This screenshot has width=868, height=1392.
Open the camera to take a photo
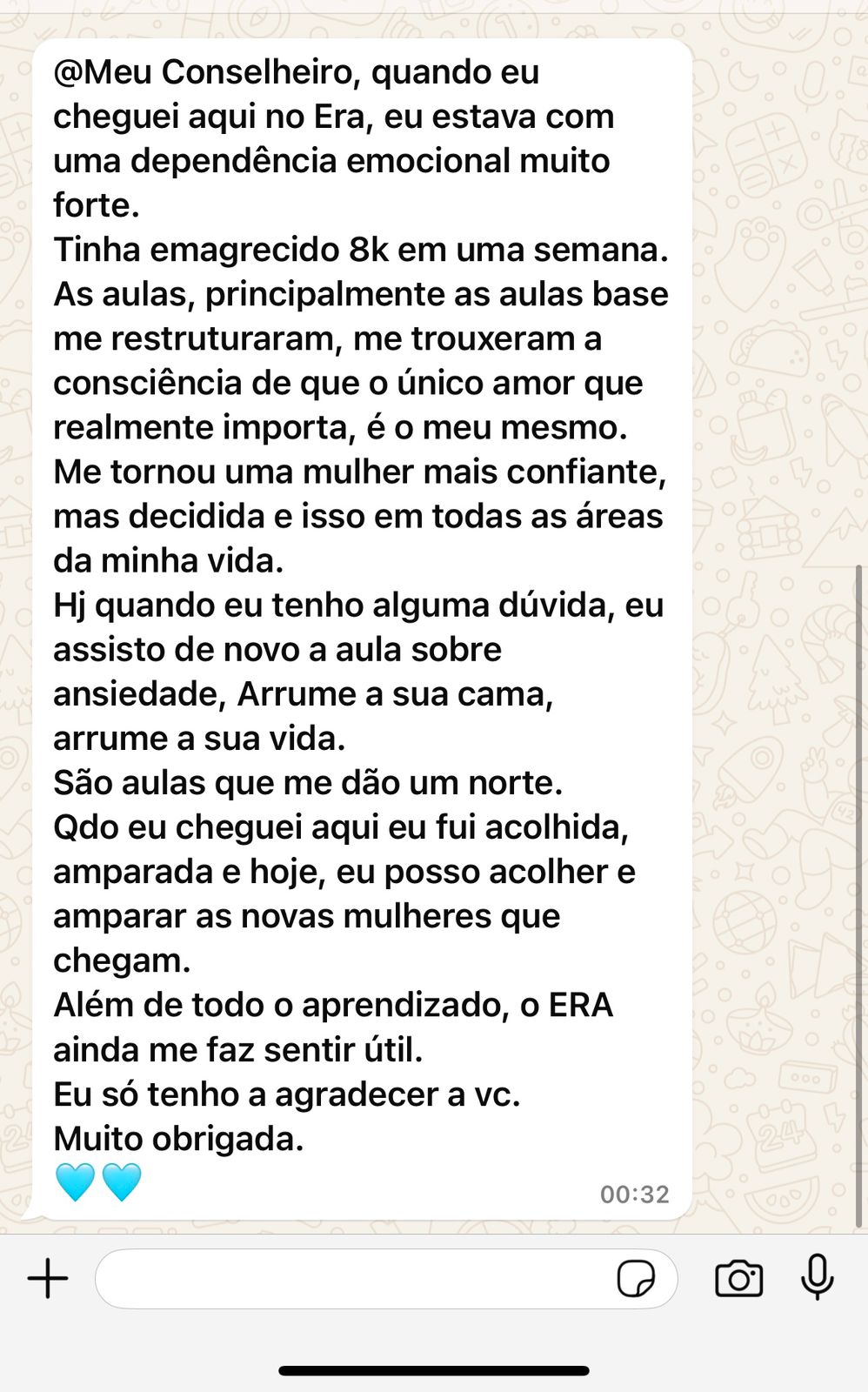[x=738, y=1279]
